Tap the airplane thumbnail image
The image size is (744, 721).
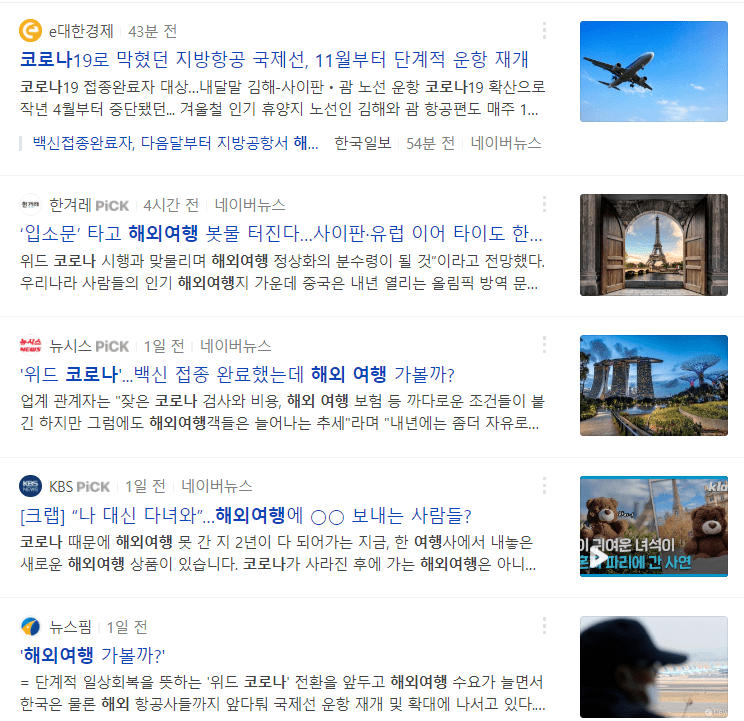pyautogui.click(x=654, y=72)
